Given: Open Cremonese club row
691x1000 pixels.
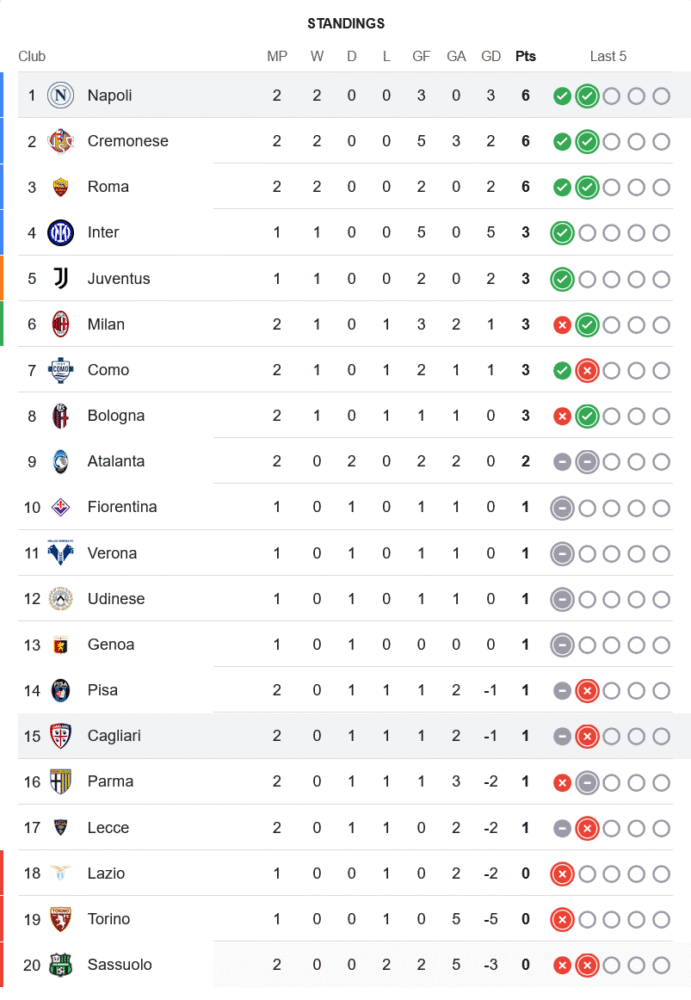Looking at the screenshot, I should tap(127, 141).
